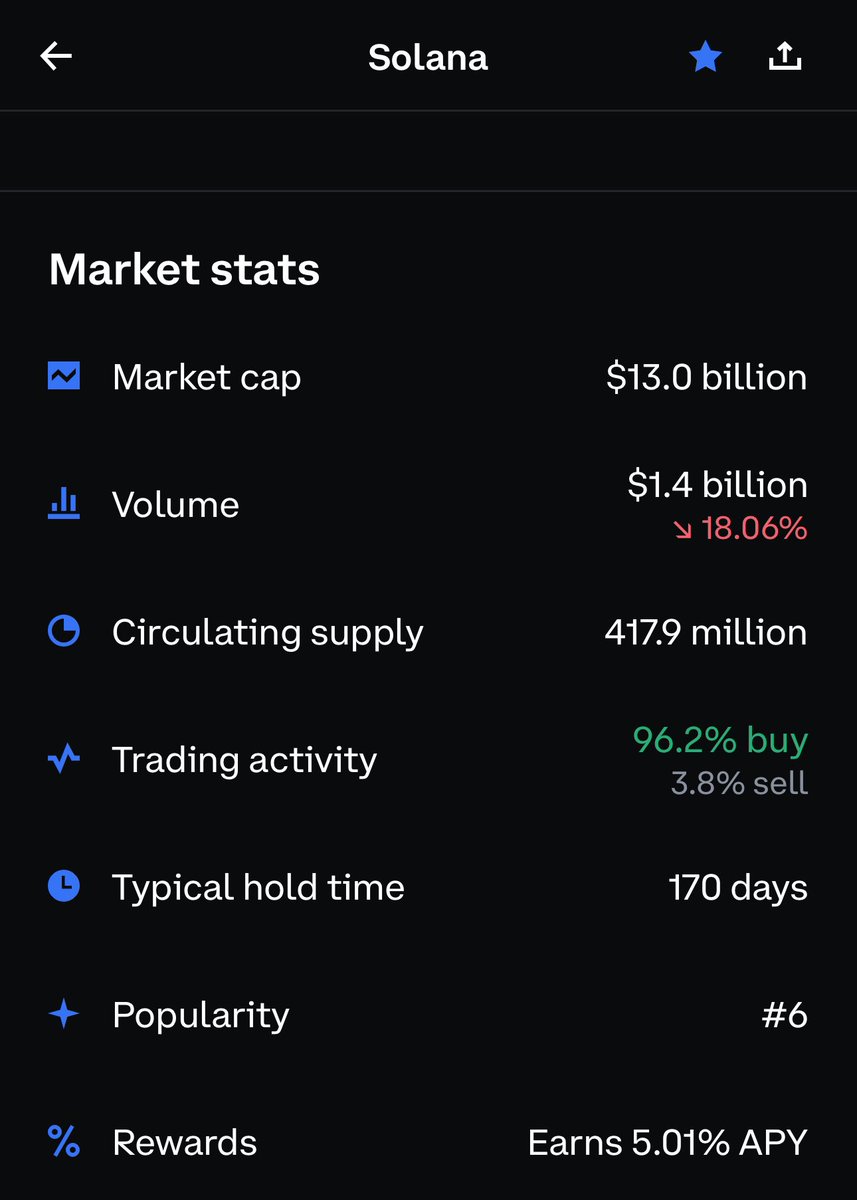This screenshot has height=1200, width=857.
Task: Click the 3.8% sell statistic
Action: (x=738, y=784)
